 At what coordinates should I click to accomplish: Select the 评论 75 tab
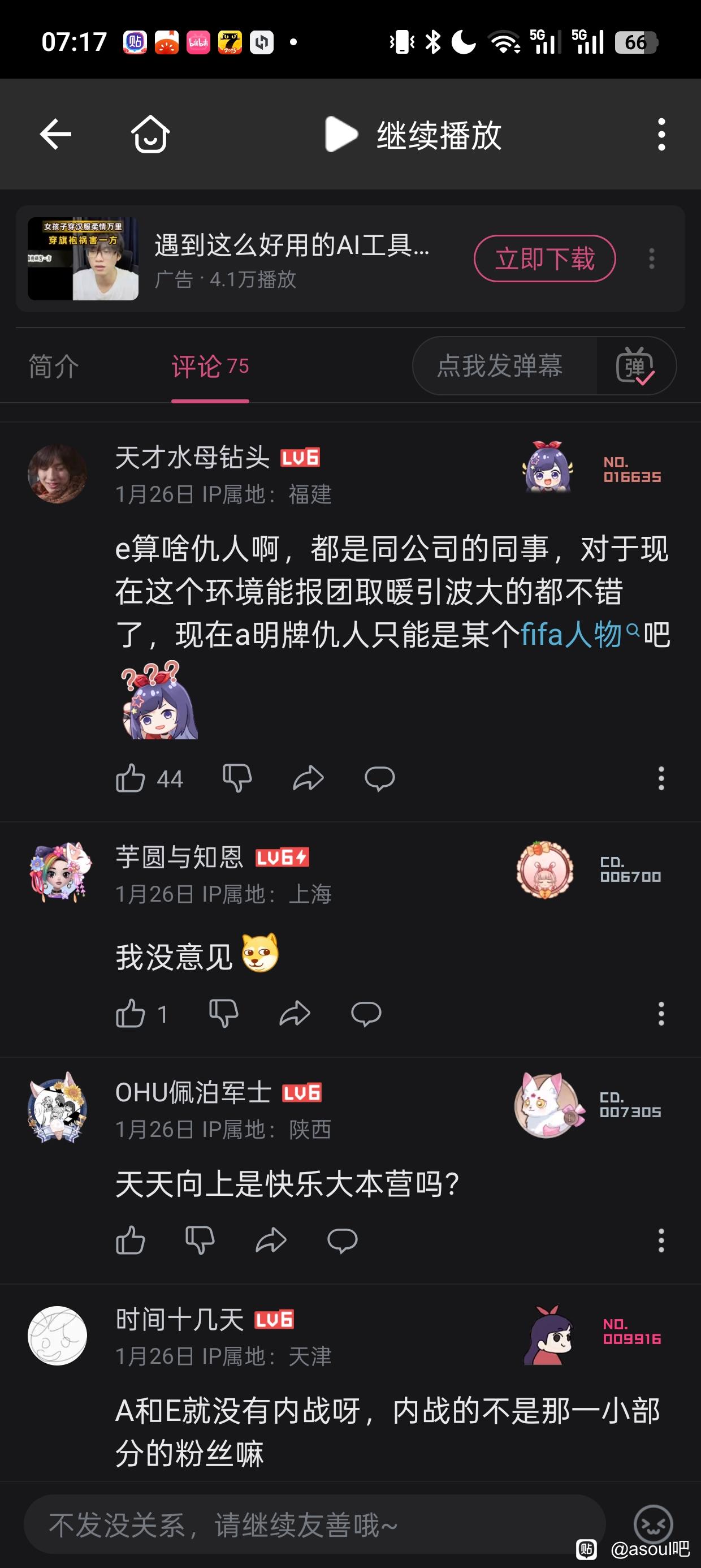(x=210, y=367)
